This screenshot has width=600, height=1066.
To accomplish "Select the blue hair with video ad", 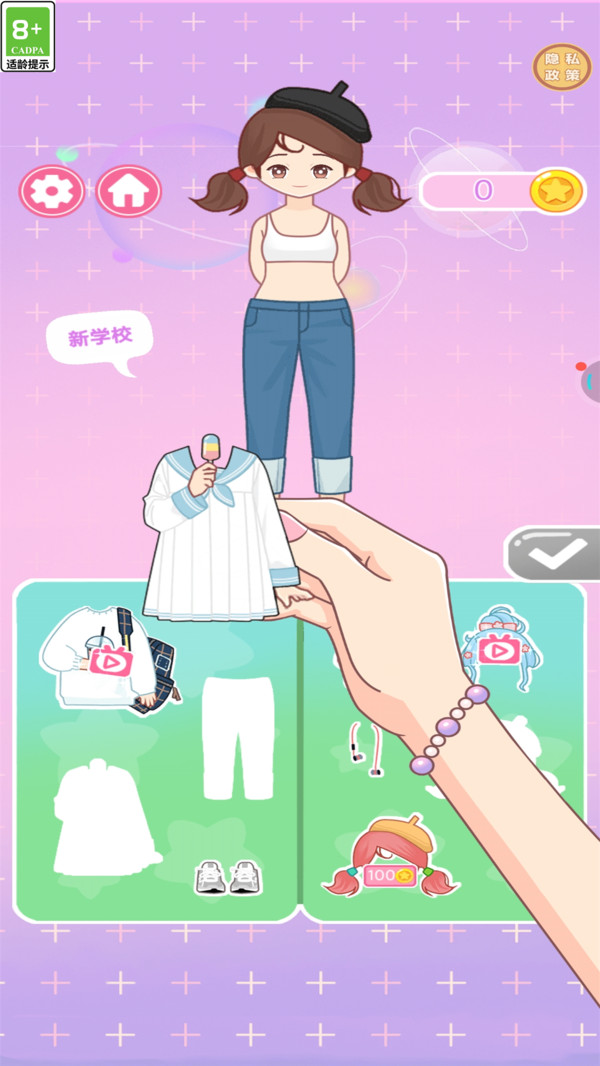I will click(495, 649).
